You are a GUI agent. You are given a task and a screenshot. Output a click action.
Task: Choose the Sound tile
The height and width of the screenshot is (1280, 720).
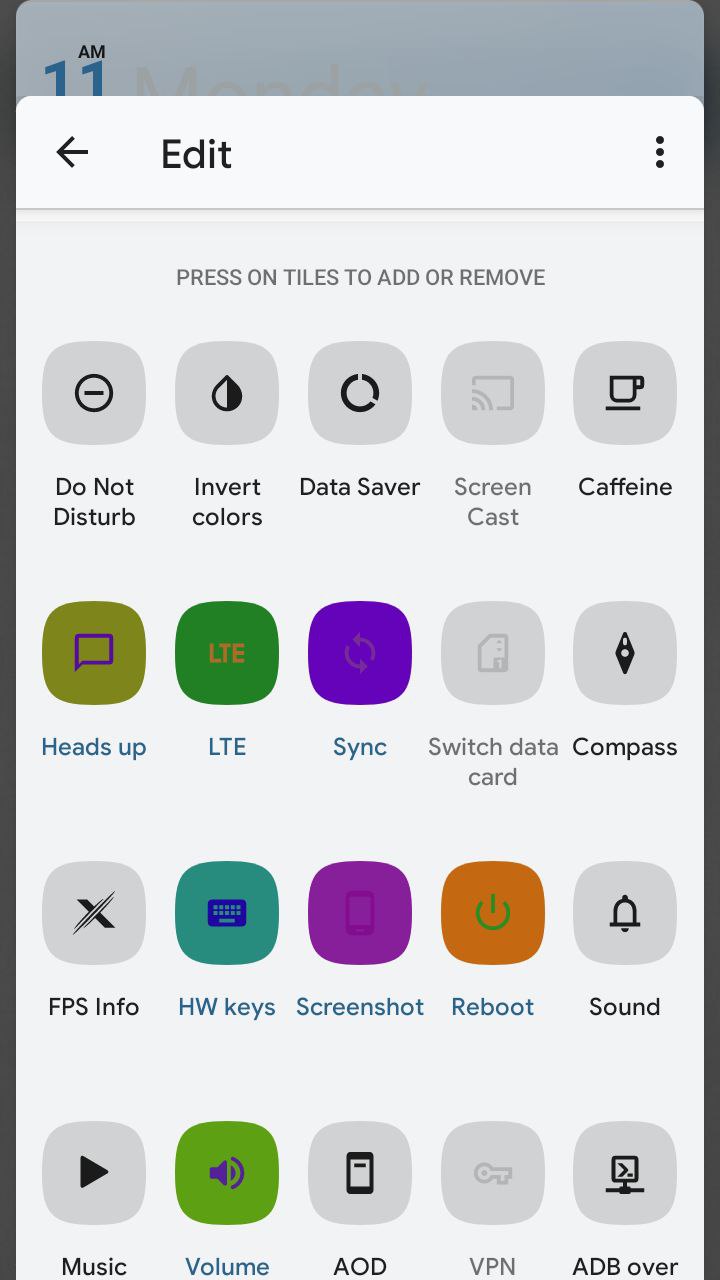coord(625,913)
